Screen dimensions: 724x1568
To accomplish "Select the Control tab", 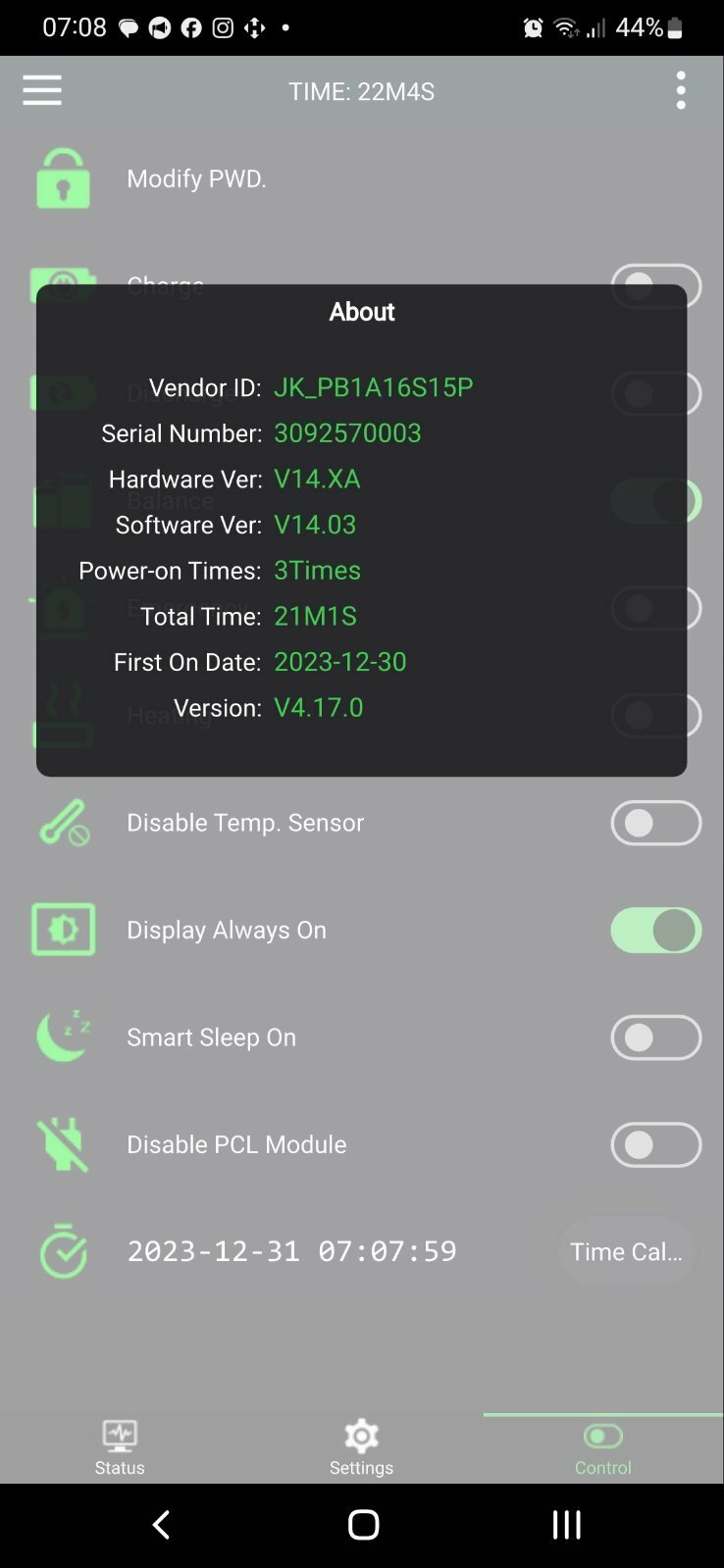I will [x=603, y=1448].
